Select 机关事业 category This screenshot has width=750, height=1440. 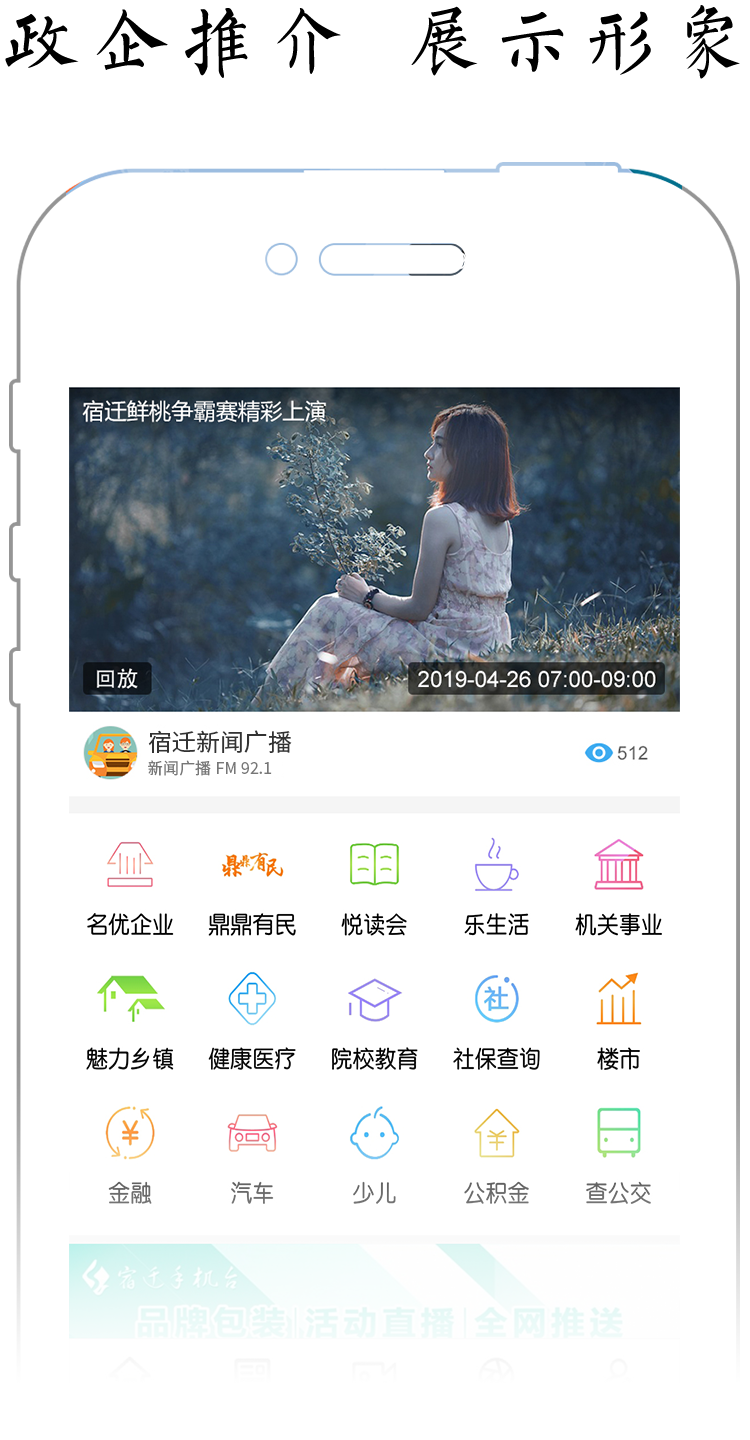click(x=618, y=887)
